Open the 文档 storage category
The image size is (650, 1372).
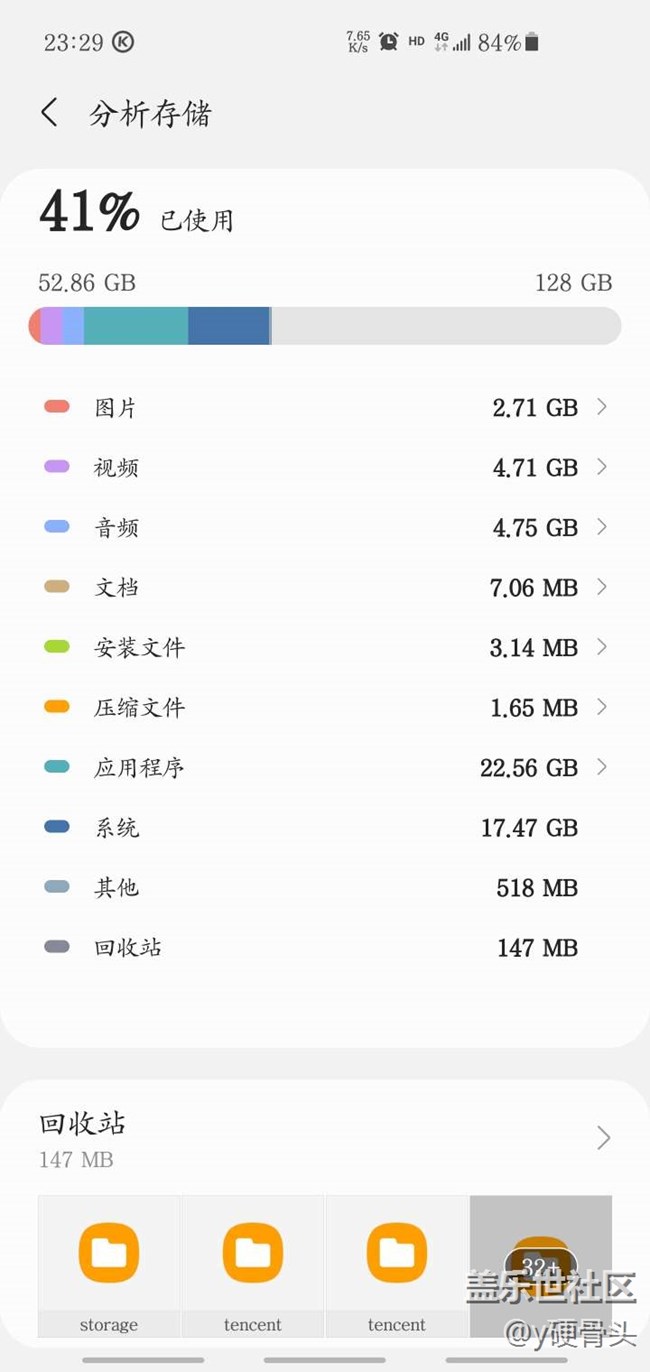[x=325, y=587]
